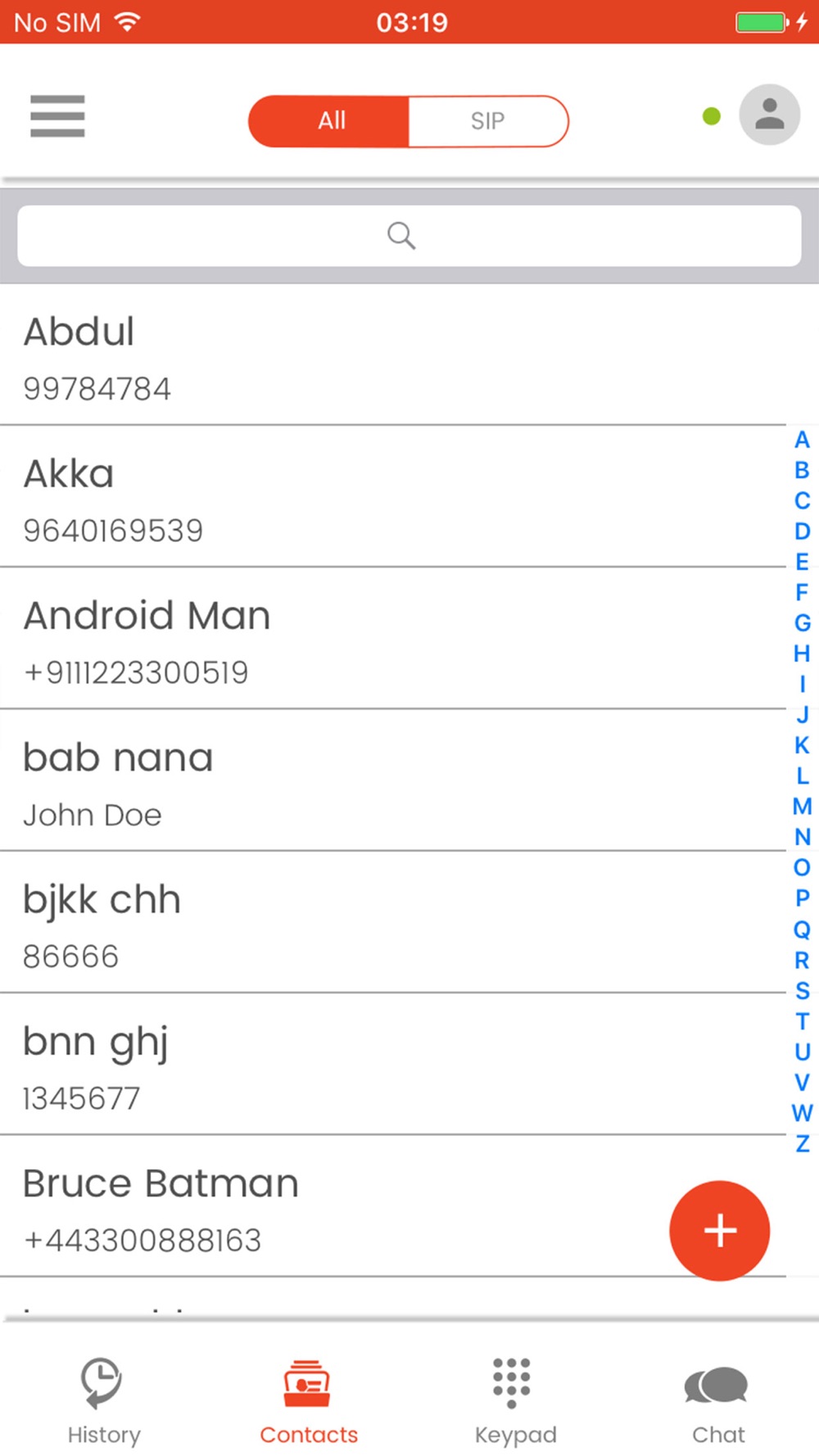Switch to the SIP contacts segment

tap(488, 121)
